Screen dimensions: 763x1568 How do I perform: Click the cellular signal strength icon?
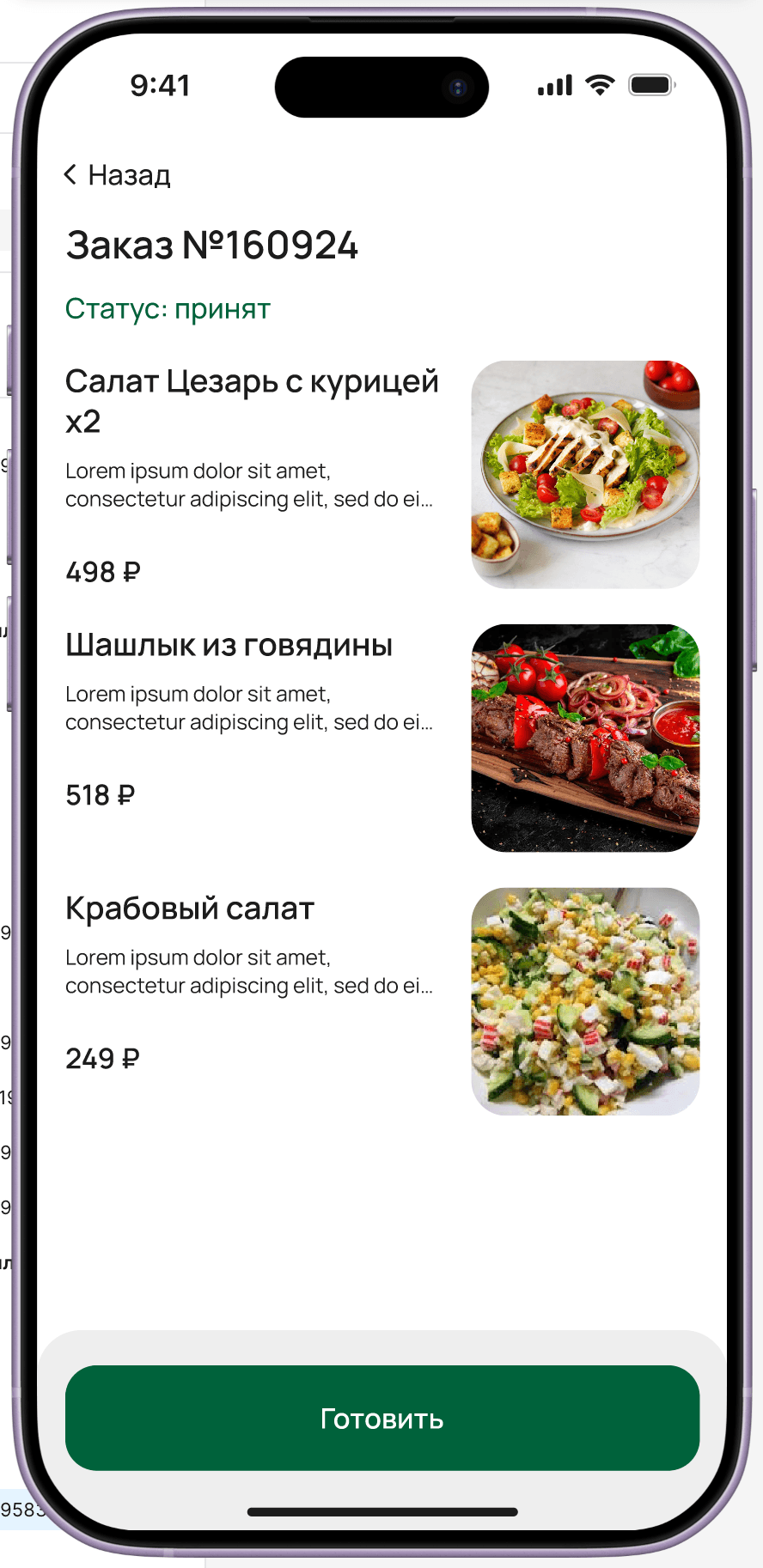553,85
